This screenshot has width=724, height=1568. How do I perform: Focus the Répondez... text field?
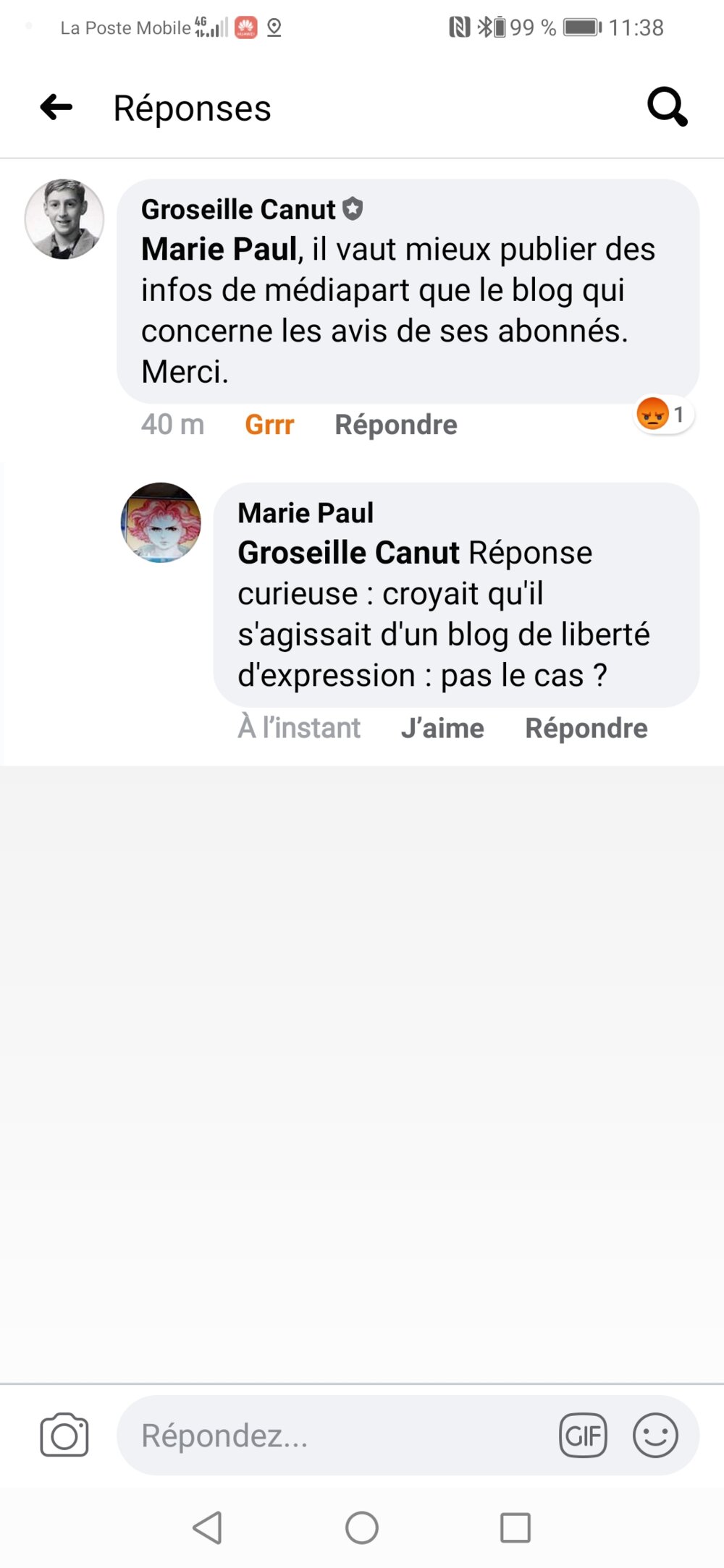point(333,1436)
